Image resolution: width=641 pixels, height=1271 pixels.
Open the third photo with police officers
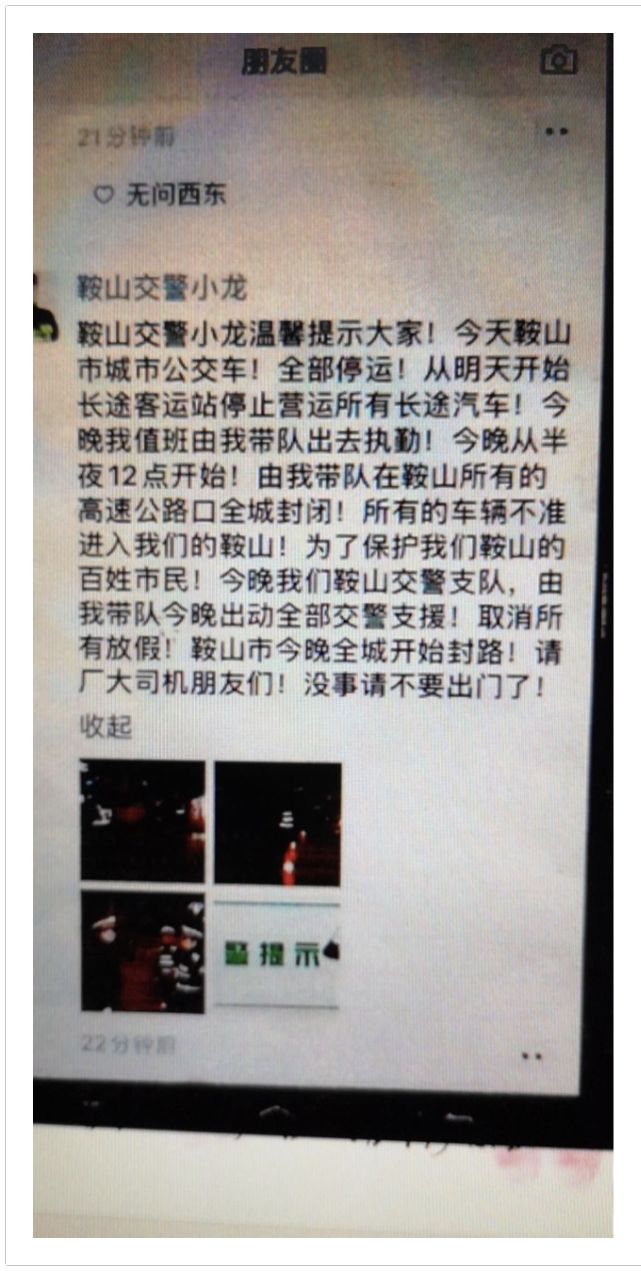tap(143, 951)
